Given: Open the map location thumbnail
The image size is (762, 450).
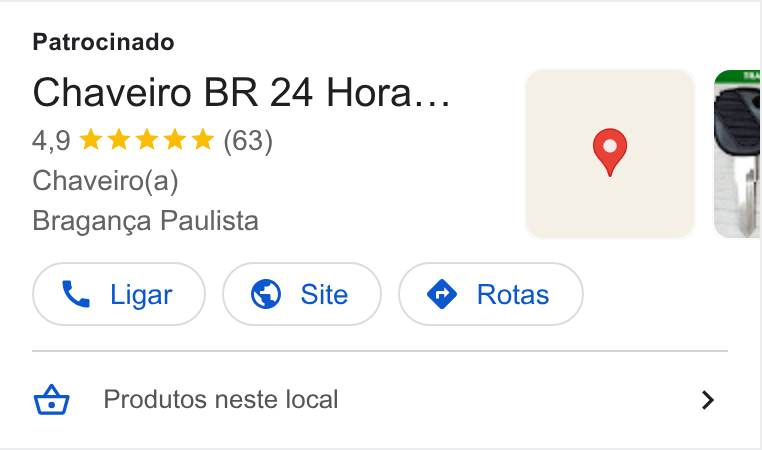Looking at the screenshot, I should coord(610,154).
